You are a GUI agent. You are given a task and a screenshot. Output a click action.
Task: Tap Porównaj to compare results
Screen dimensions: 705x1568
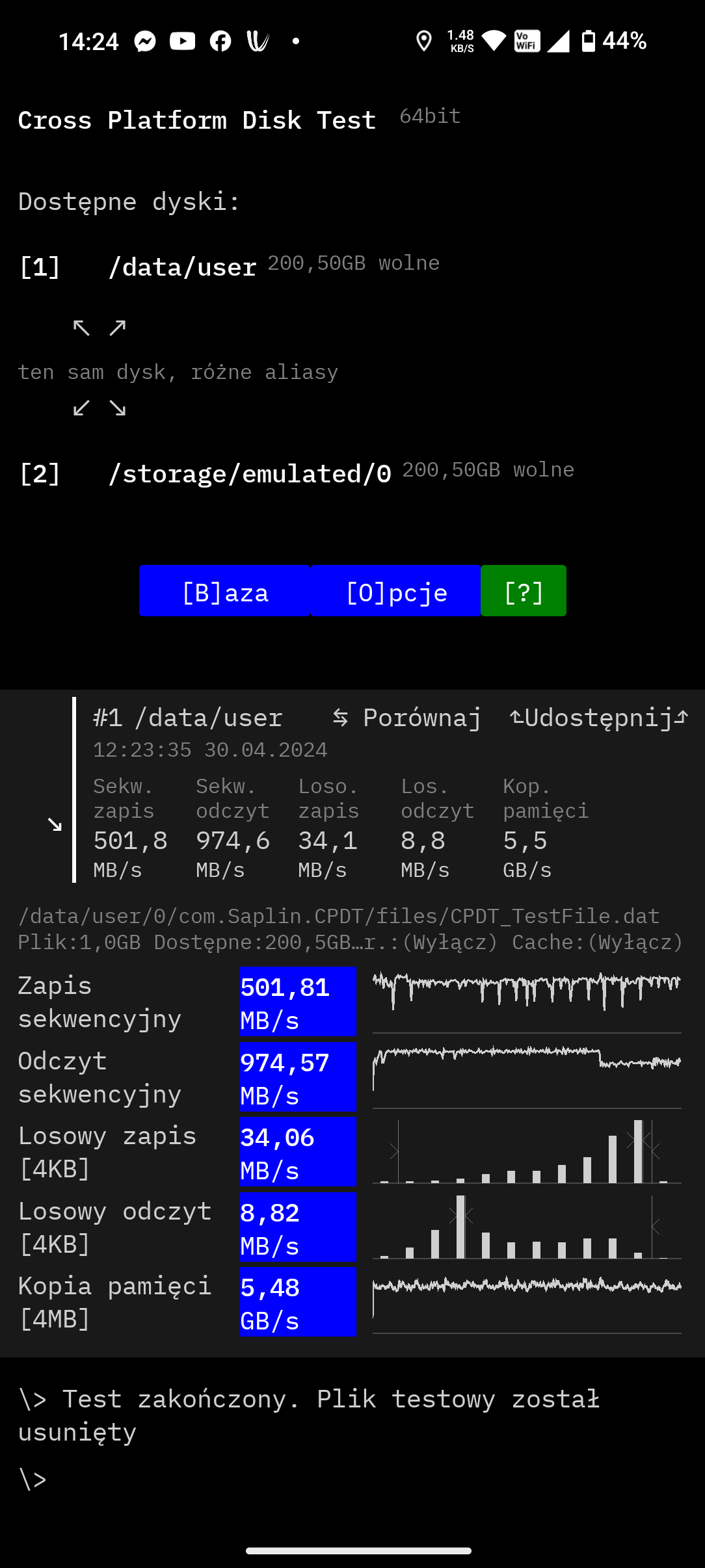pos(407,718)
